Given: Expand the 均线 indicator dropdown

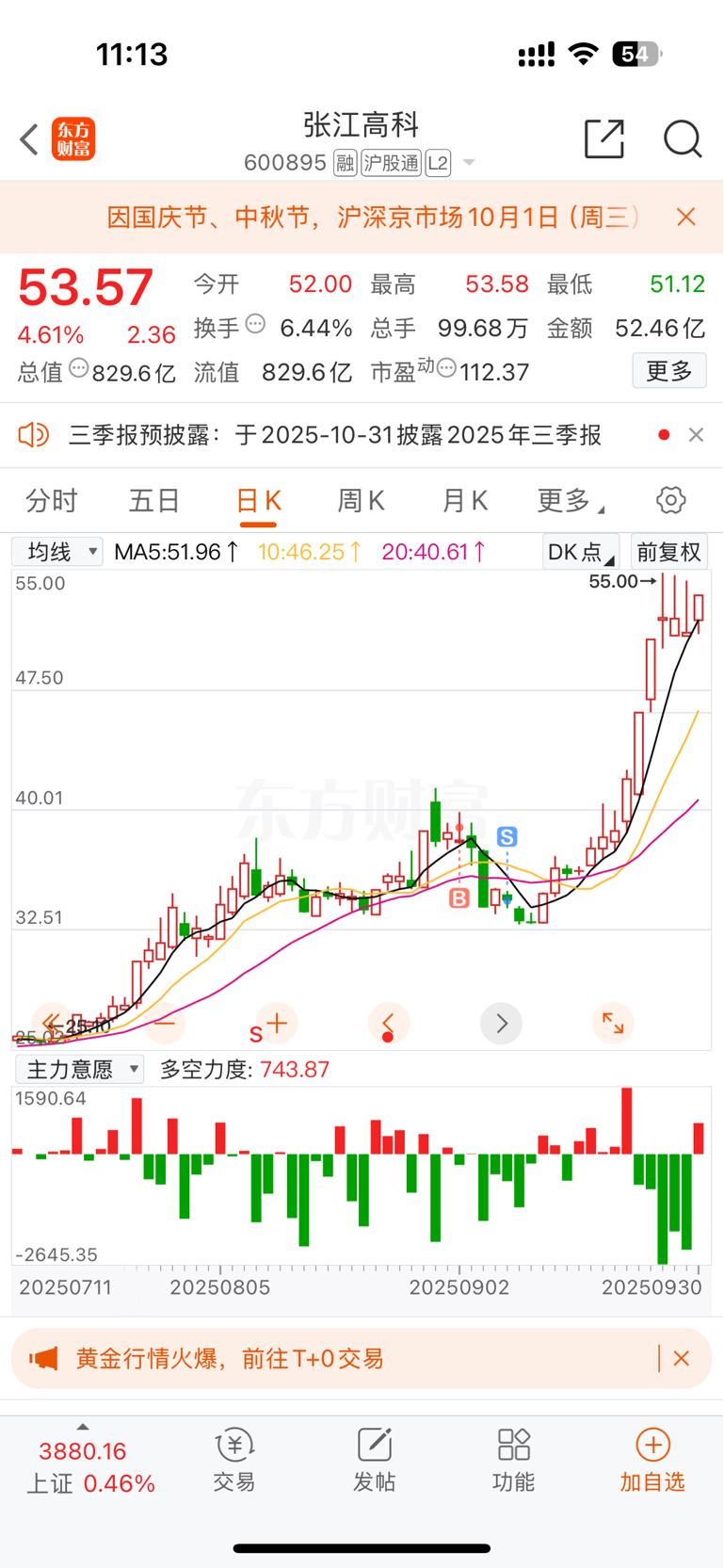Looking at the screenshot, I should click(x=57, y=551).
